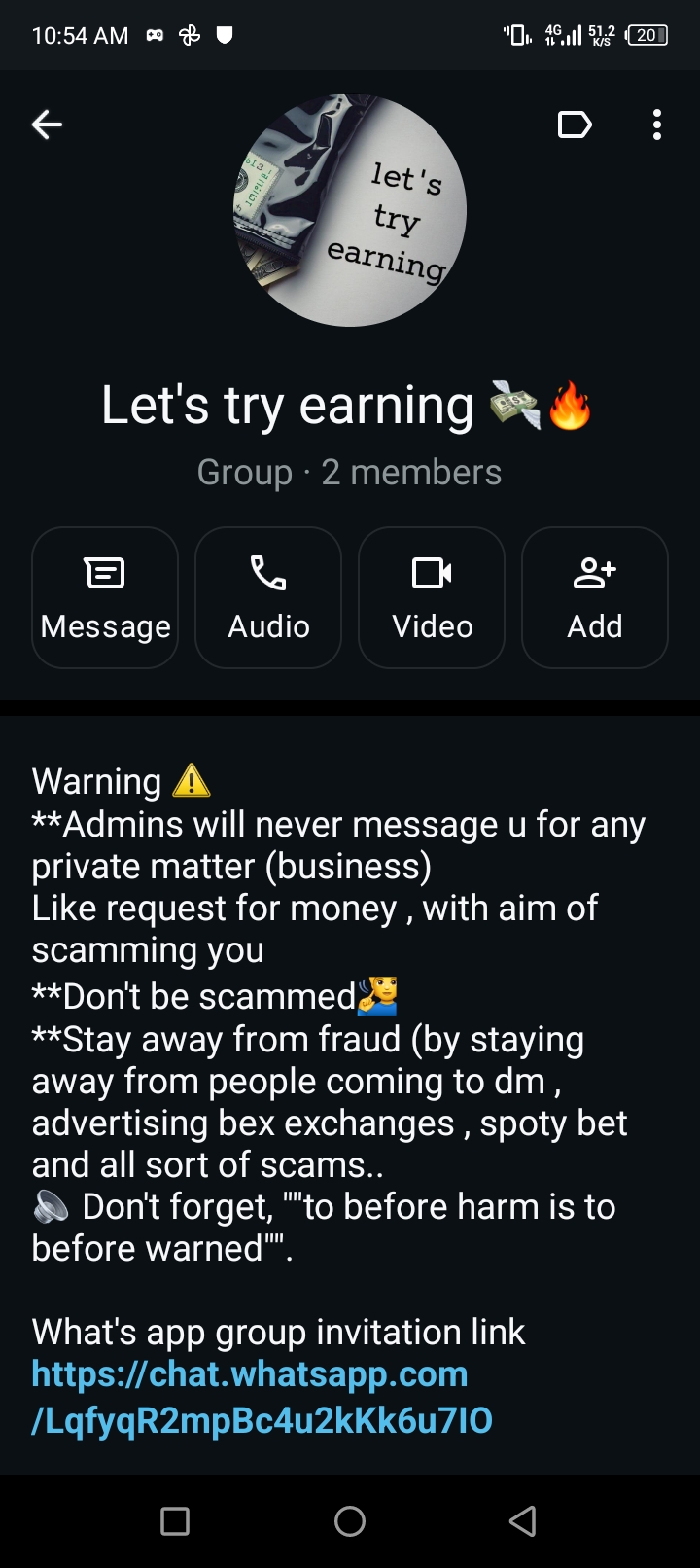Tap the game controller icon in status bar
Image resolution: width=700 pixels, height=1568 pixels.
coord(155,34)
